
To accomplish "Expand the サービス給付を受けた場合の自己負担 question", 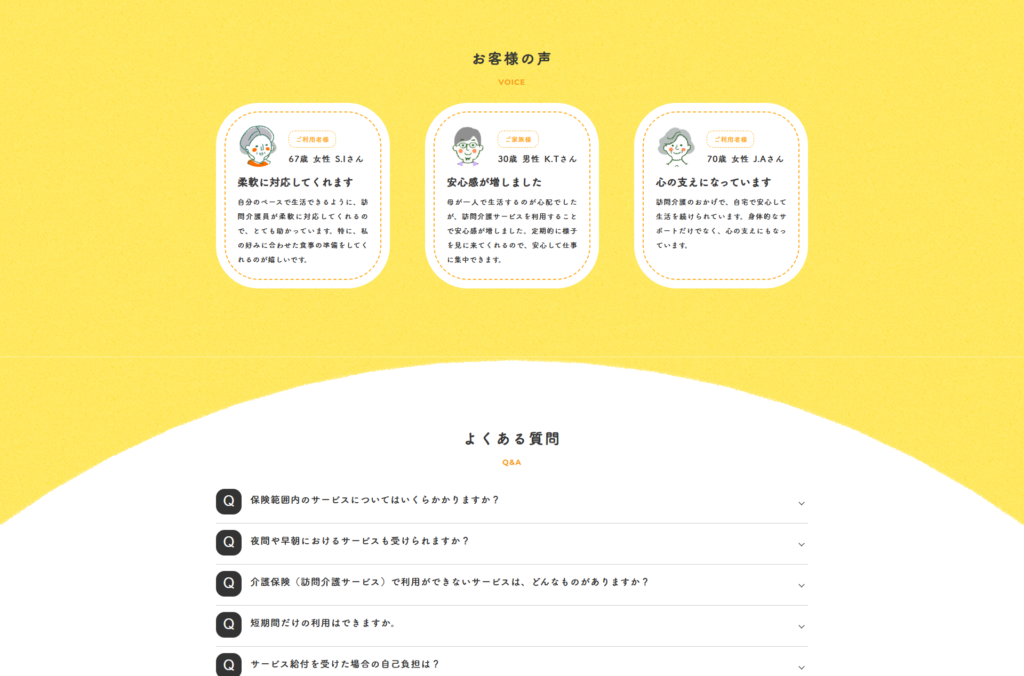I will coord(511,662).
